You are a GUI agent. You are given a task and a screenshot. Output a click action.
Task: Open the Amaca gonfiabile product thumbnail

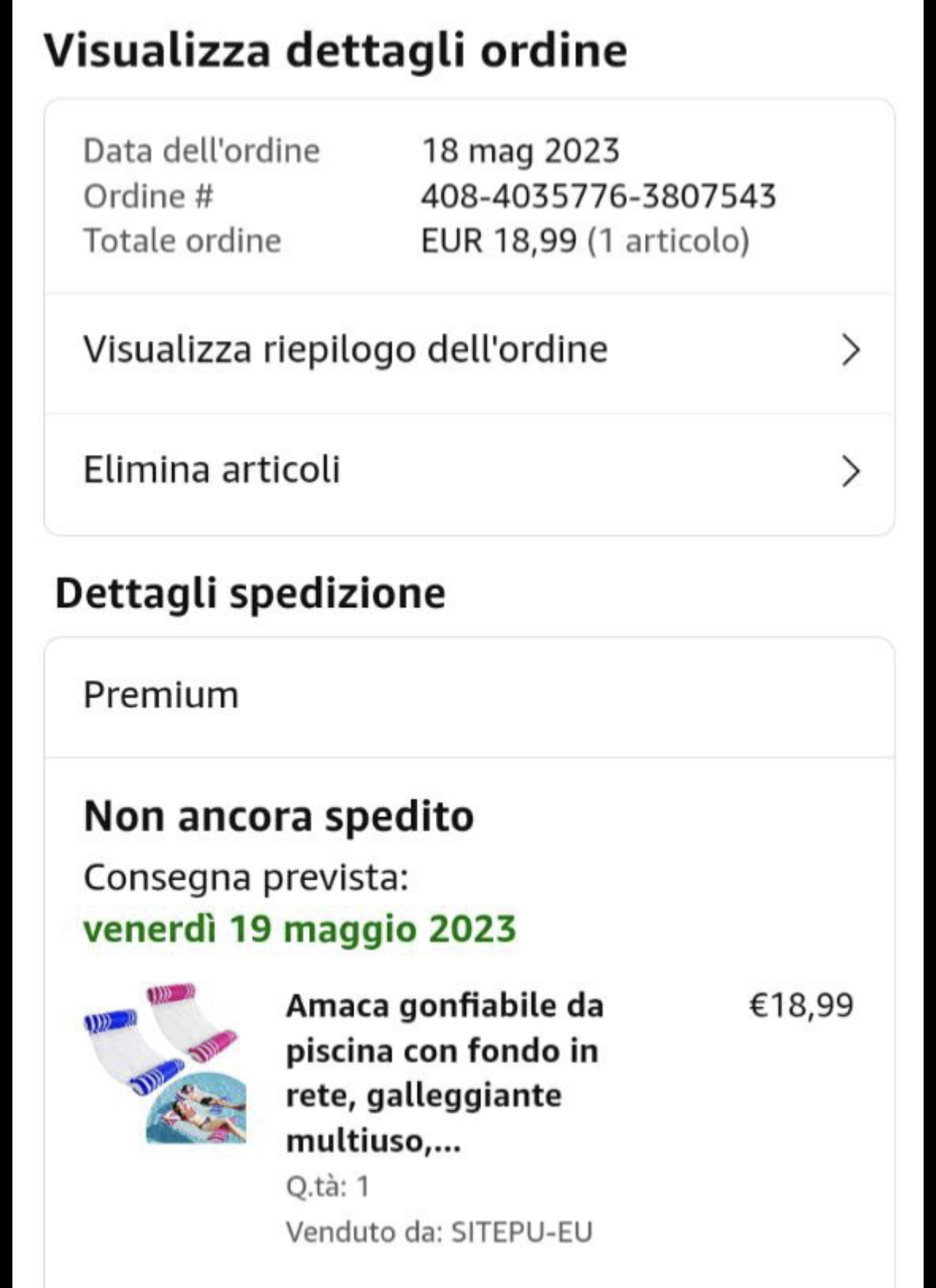pyautogui.click(x=165, y=1063)
